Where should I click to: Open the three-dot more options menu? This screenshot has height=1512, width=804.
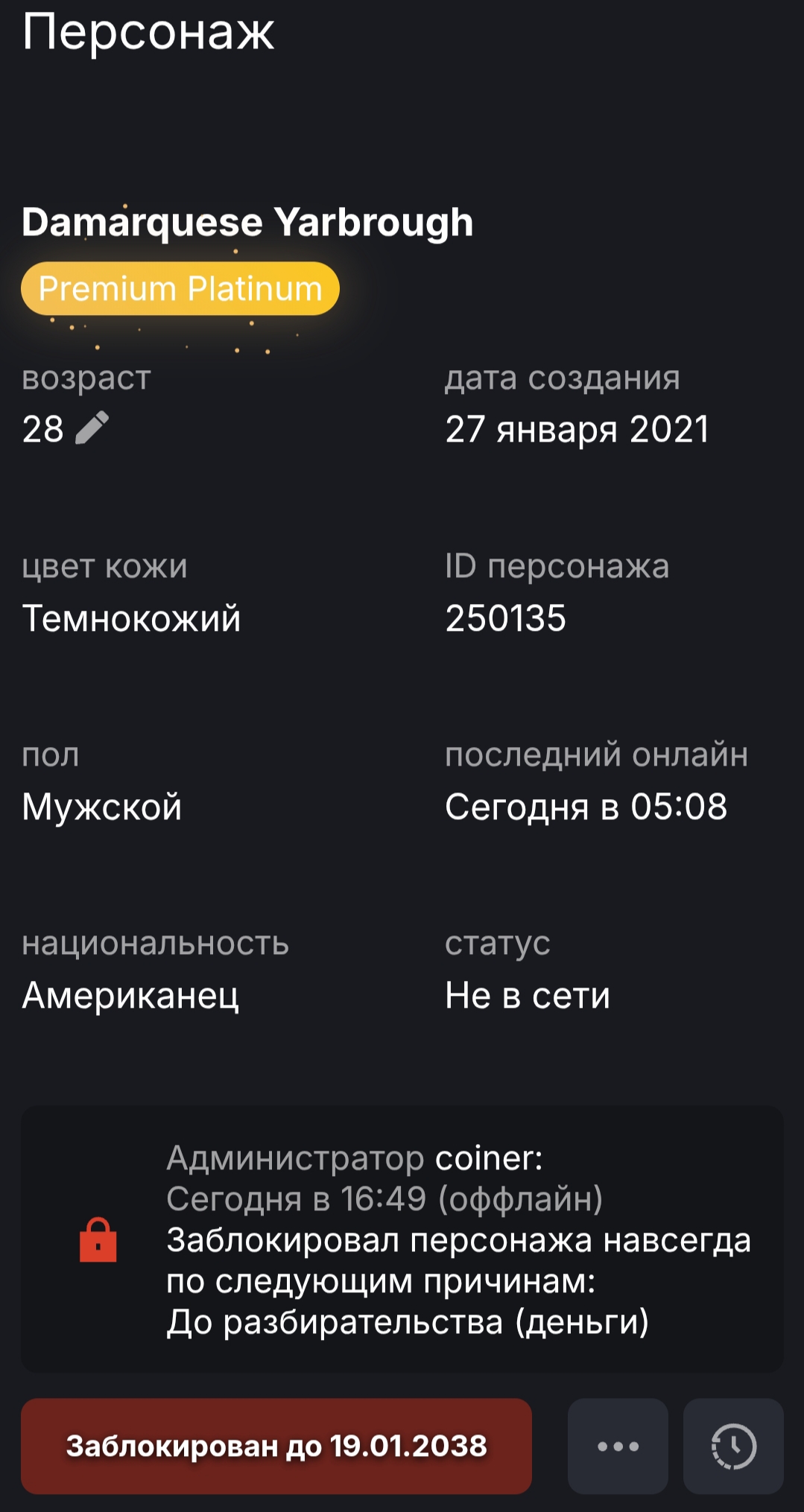point(618,1446)
